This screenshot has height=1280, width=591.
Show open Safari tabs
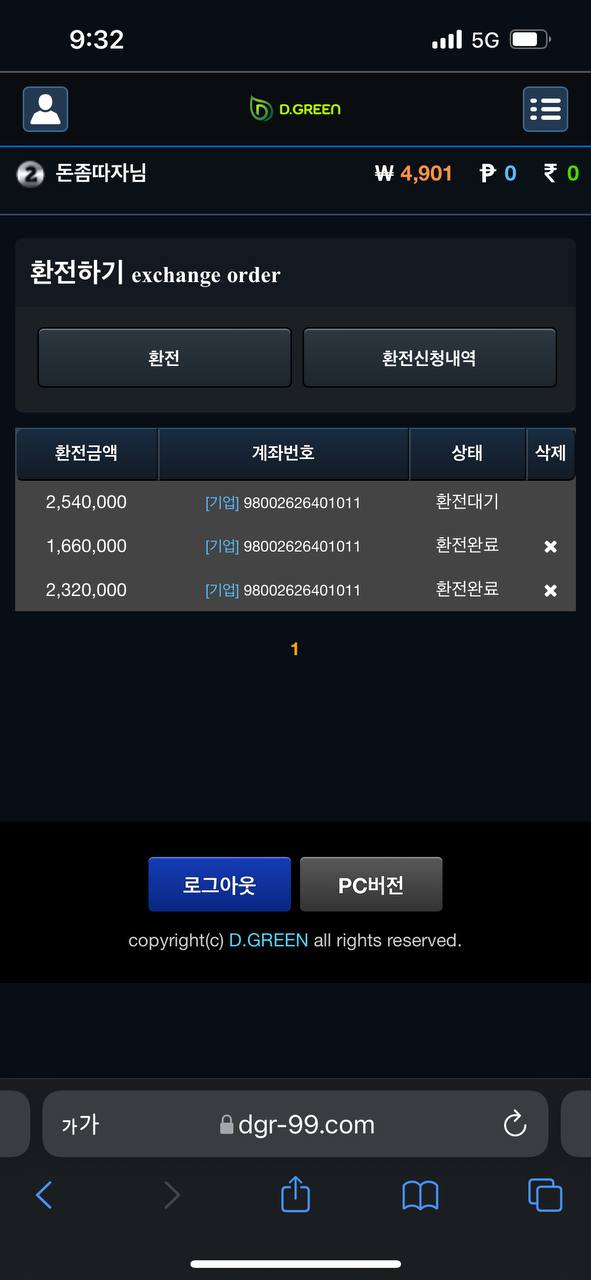click(x=545, y=1195)
